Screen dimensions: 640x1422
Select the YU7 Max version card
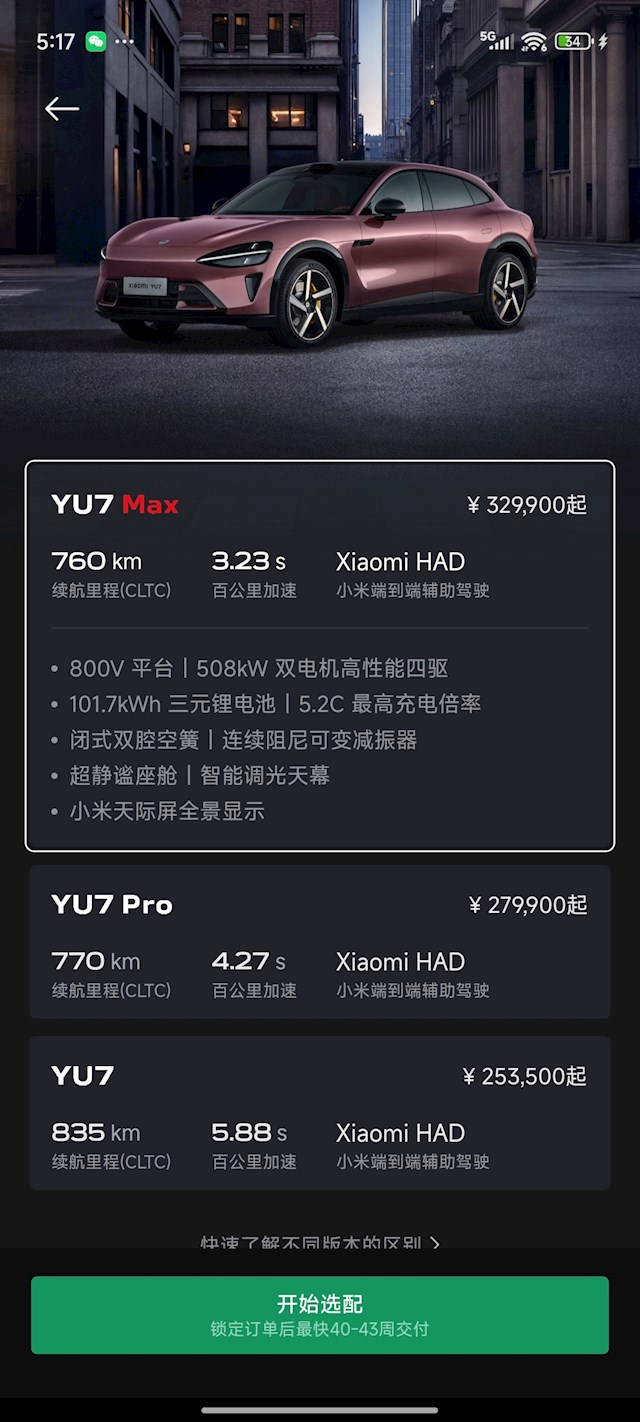[320, 655]
